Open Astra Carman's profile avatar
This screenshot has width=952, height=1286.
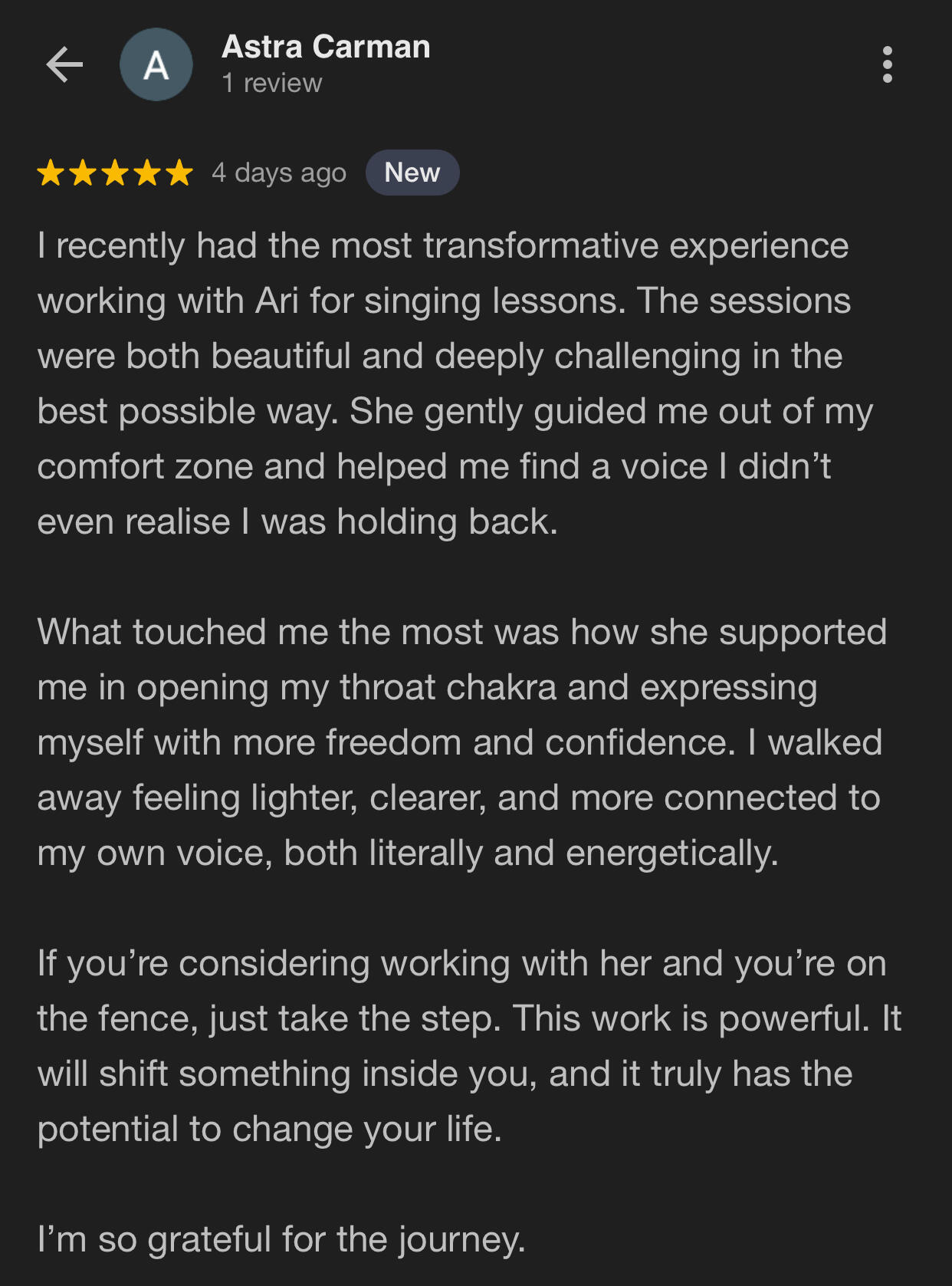[156, 64]
